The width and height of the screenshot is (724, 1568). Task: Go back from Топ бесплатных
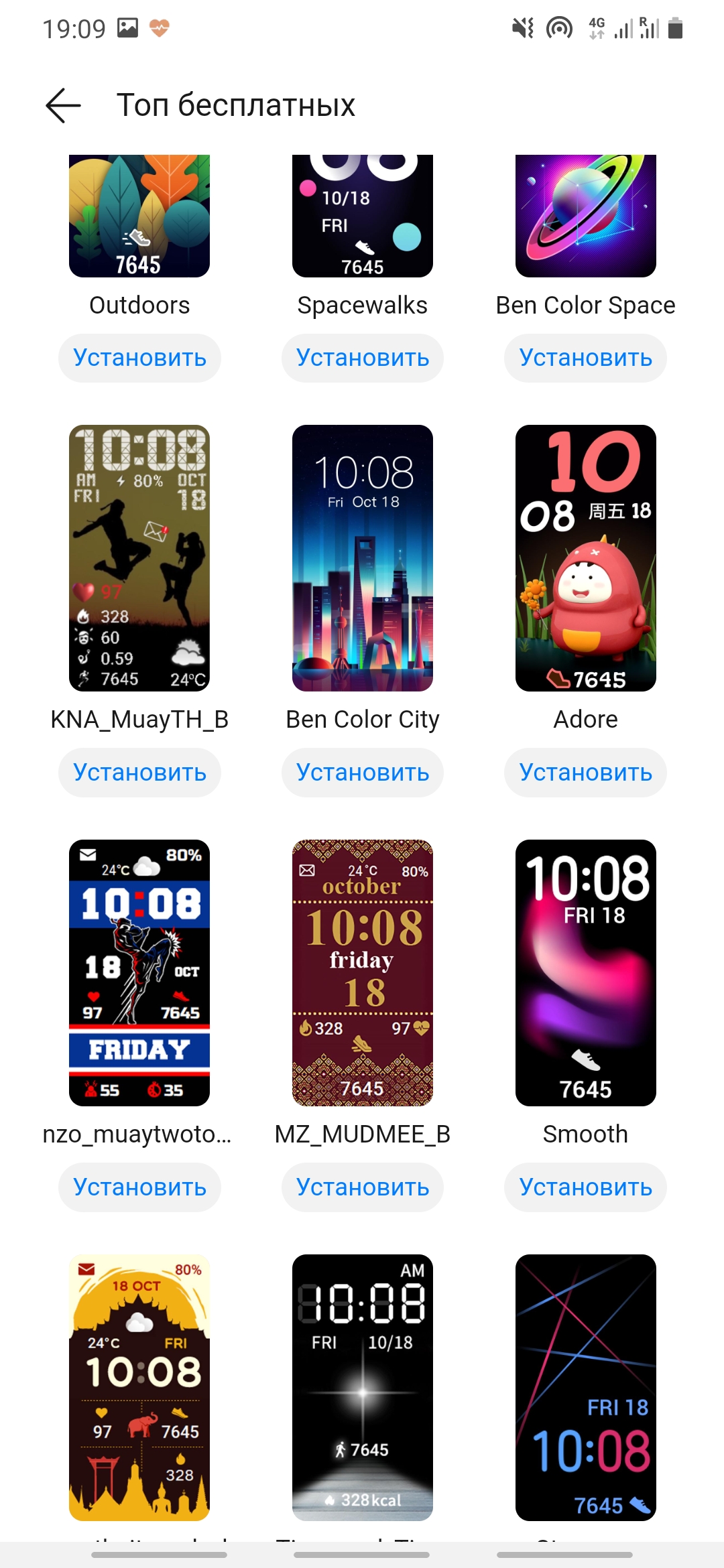pos(63,105)
